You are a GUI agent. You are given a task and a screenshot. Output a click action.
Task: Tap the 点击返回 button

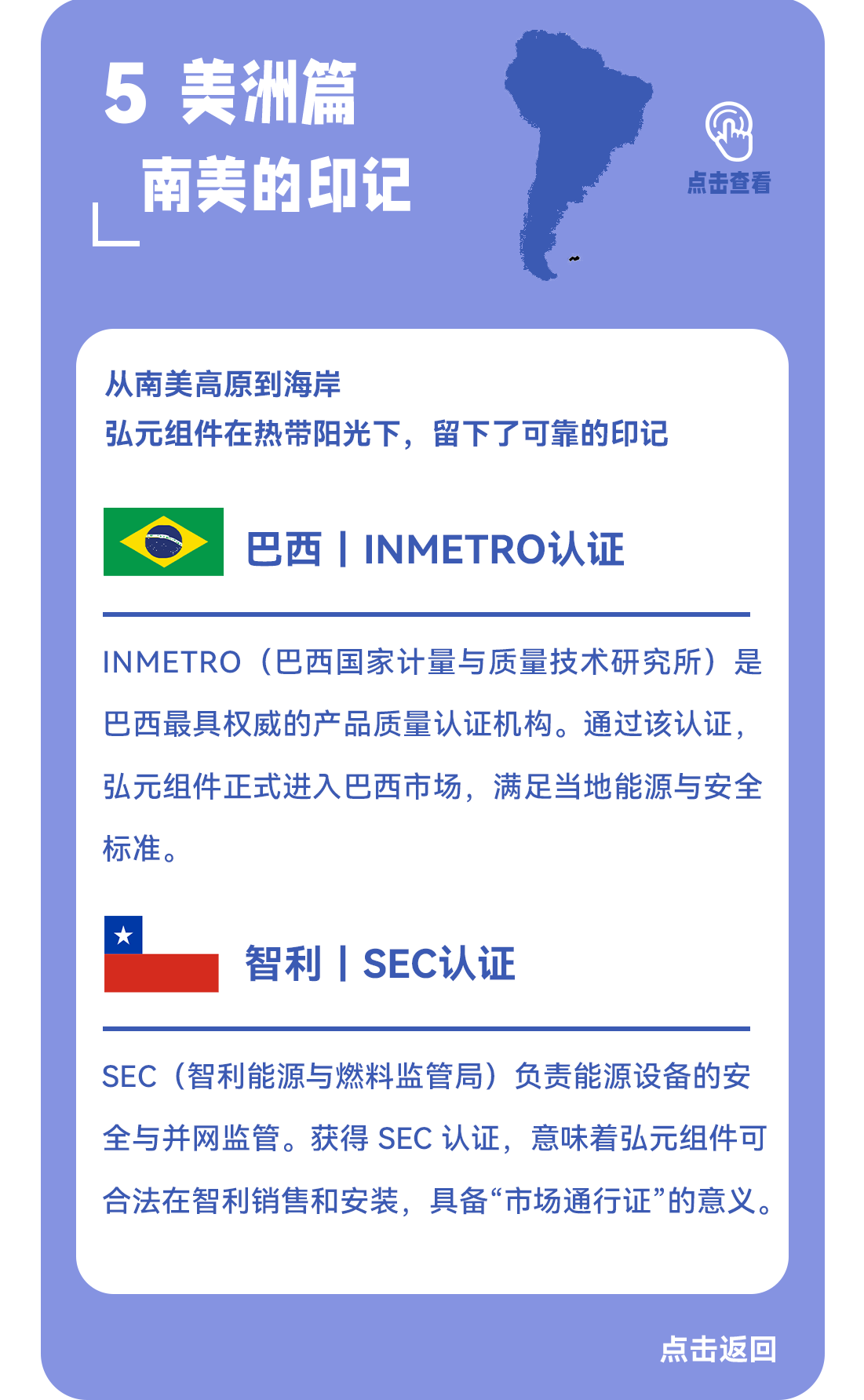pyautogui.click(x=717, y=1349)
